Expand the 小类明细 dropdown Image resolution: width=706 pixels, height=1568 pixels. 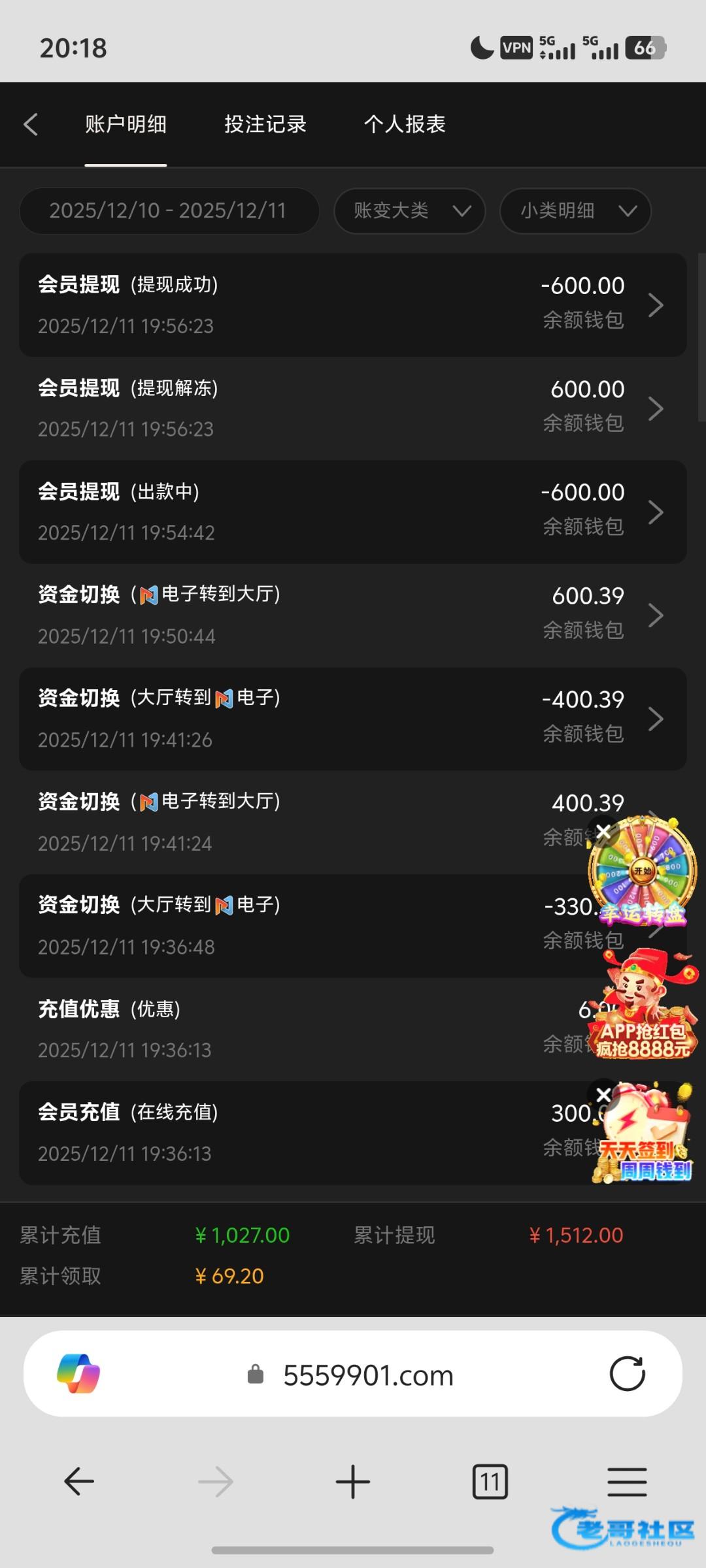pos(575,210)
